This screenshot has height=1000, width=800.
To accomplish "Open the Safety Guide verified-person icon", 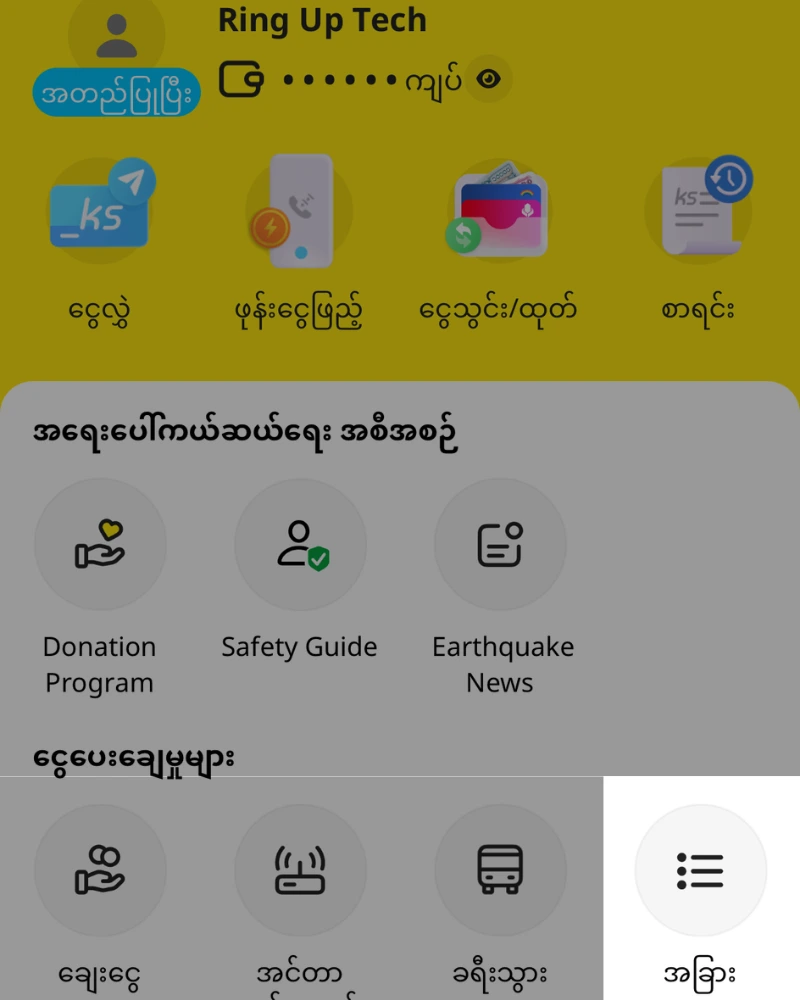I will click(x=300, y=545).
